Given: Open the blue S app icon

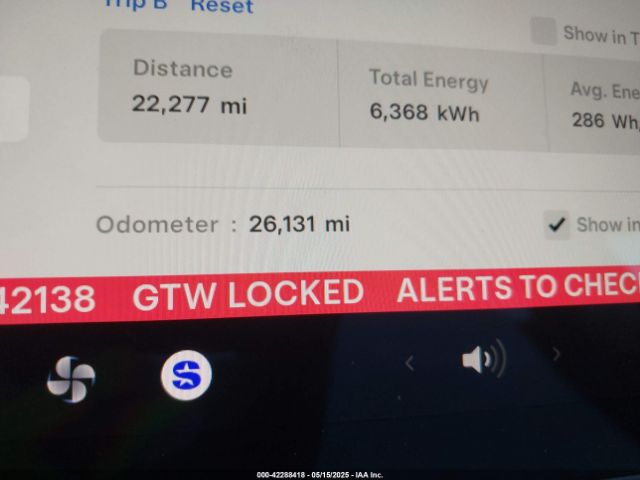Looking at the screenshot, I should pyautogui.click(x=186, y=376).
